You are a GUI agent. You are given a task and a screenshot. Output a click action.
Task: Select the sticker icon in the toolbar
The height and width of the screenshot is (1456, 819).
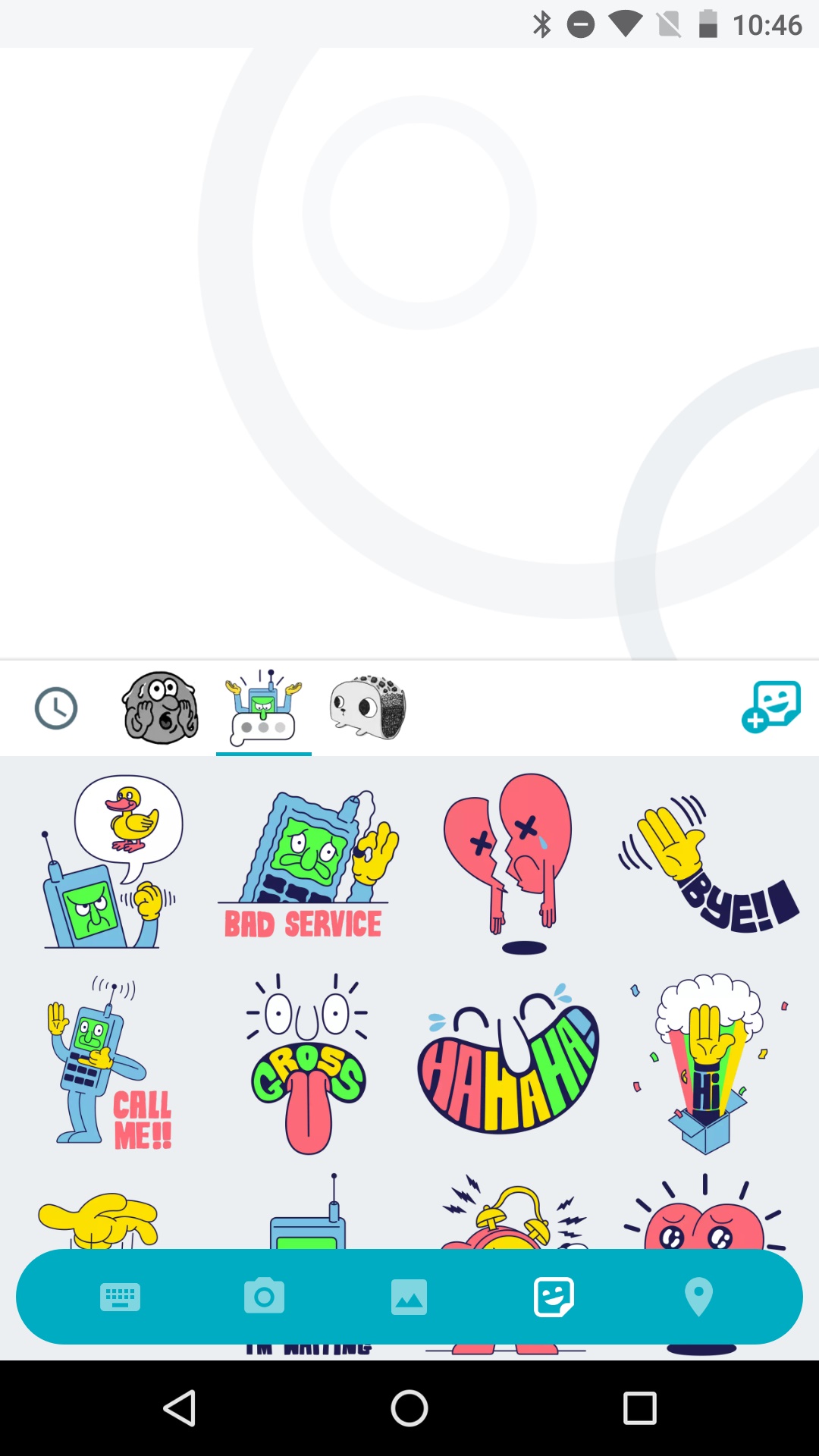pos(554,1297)
